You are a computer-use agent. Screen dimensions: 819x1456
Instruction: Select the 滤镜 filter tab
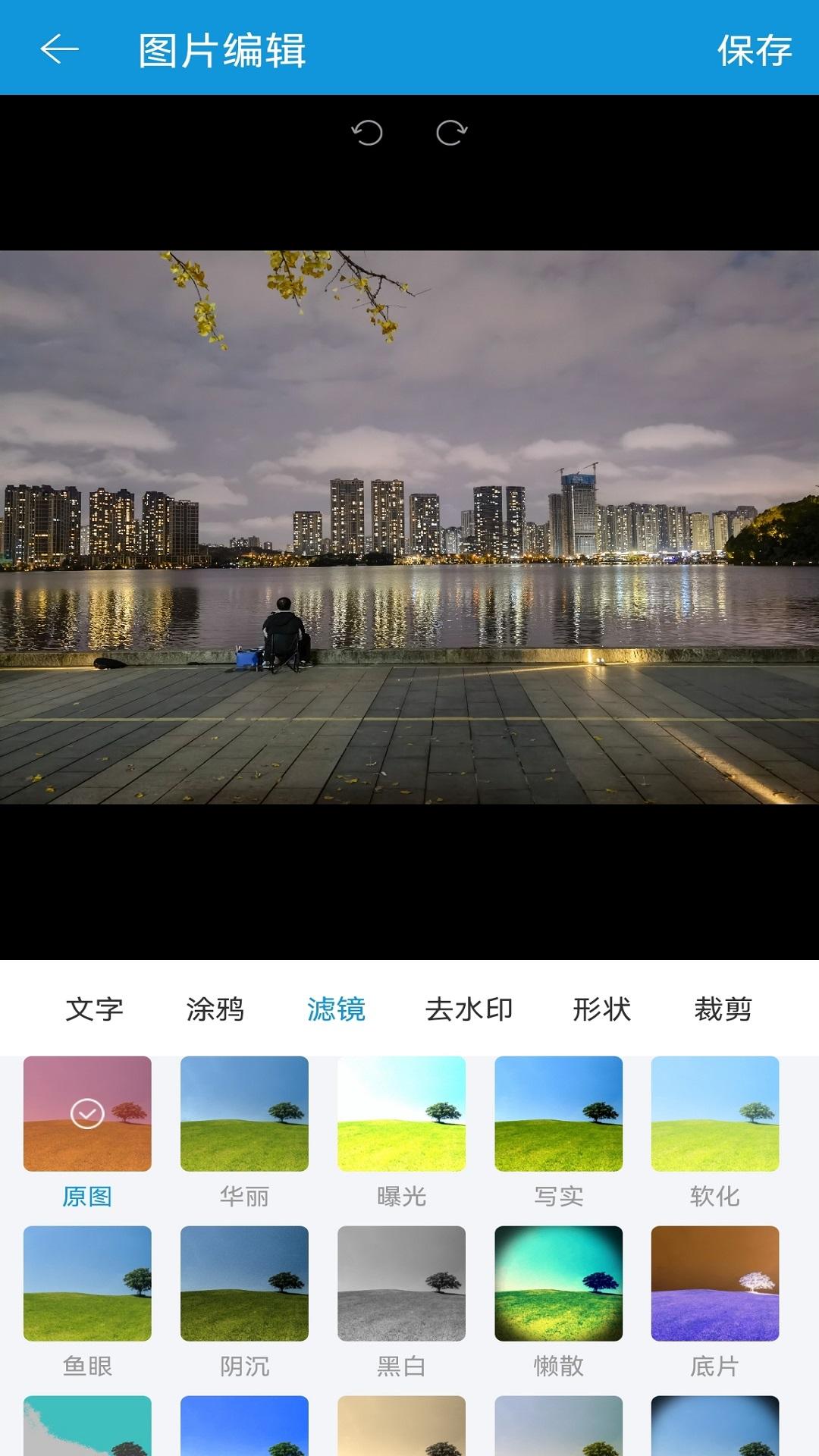point(336,1009)
